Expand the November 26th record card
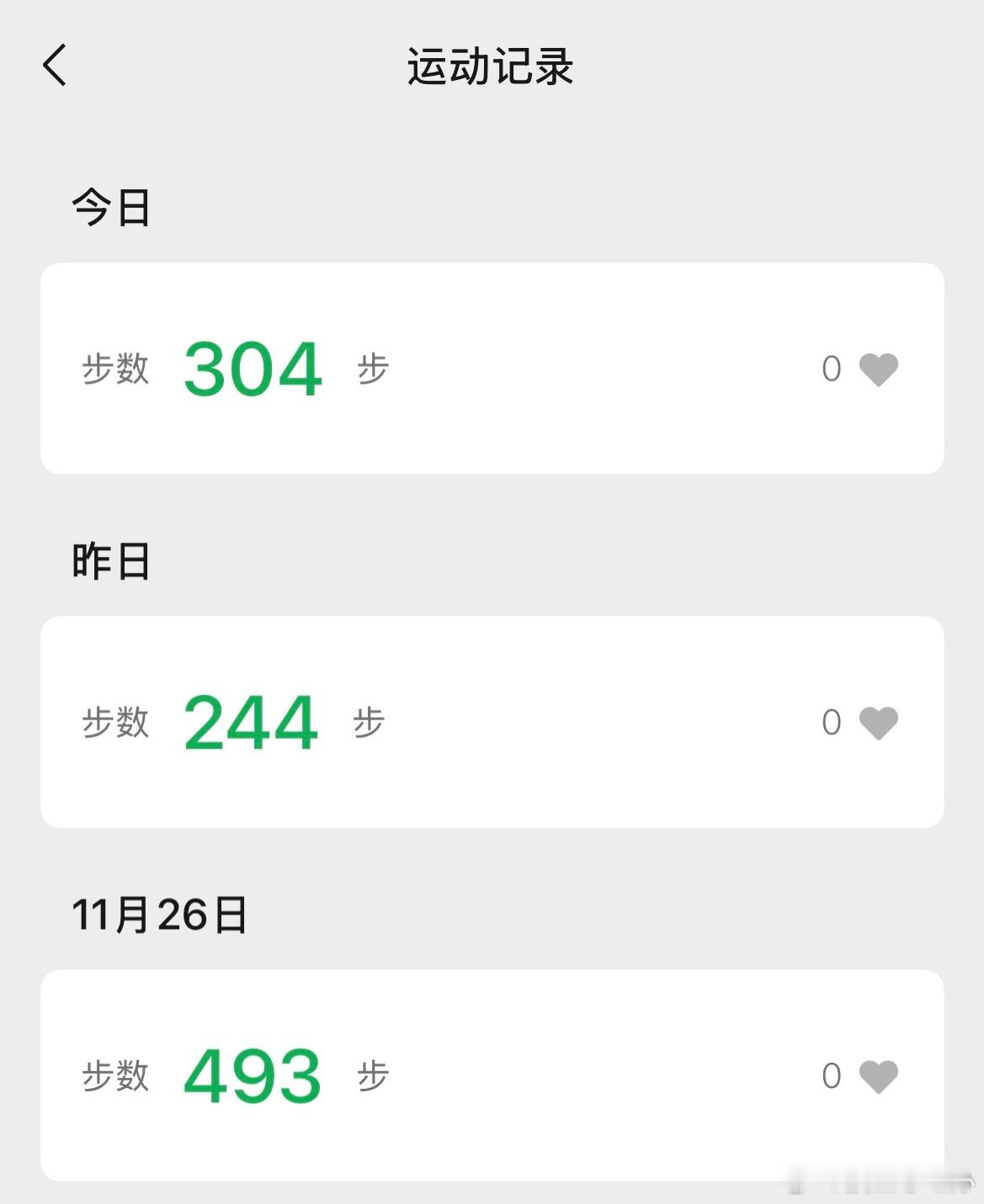The height and width of the screenshot is (1204, 984). (x=492, y=1073)
